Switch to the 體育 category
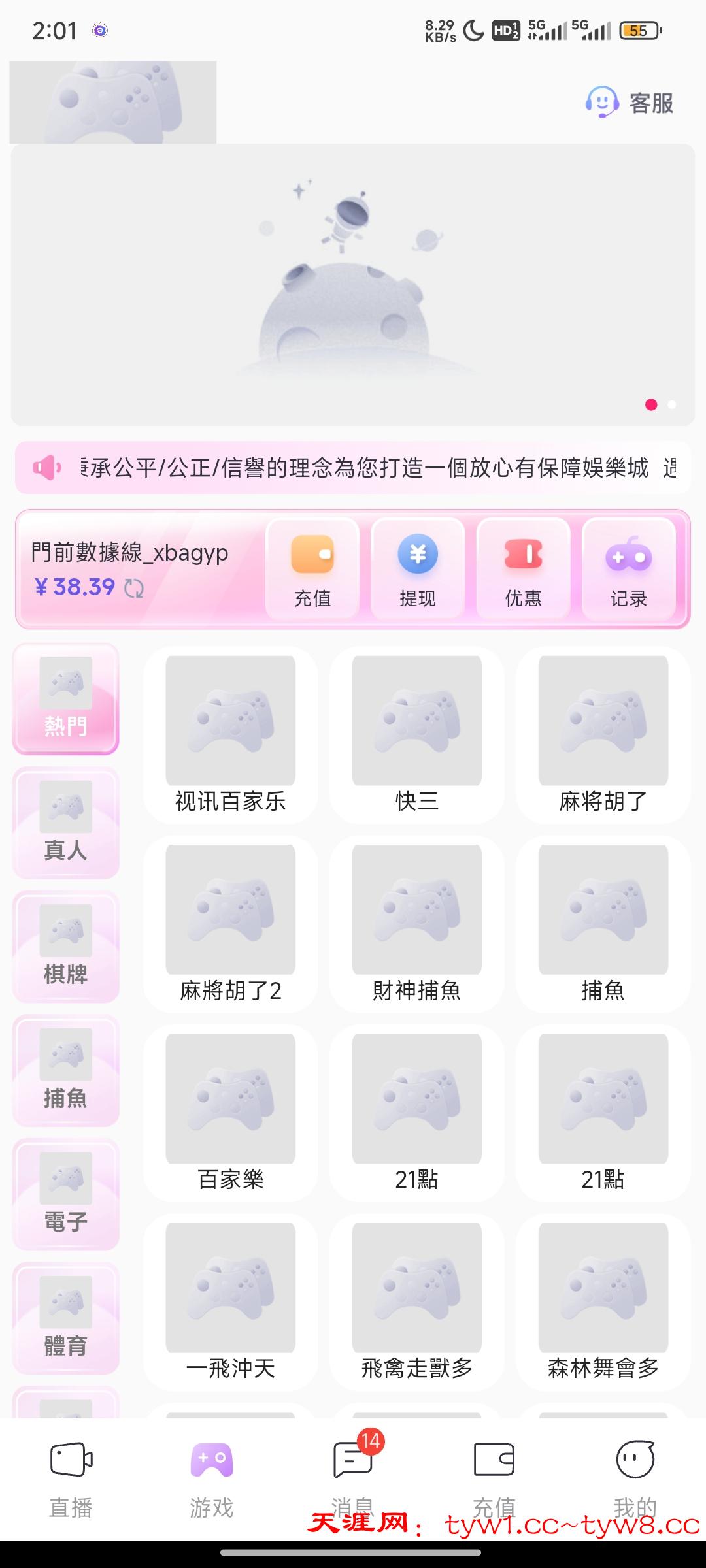706x1568 pixels. pos(65,1318)
